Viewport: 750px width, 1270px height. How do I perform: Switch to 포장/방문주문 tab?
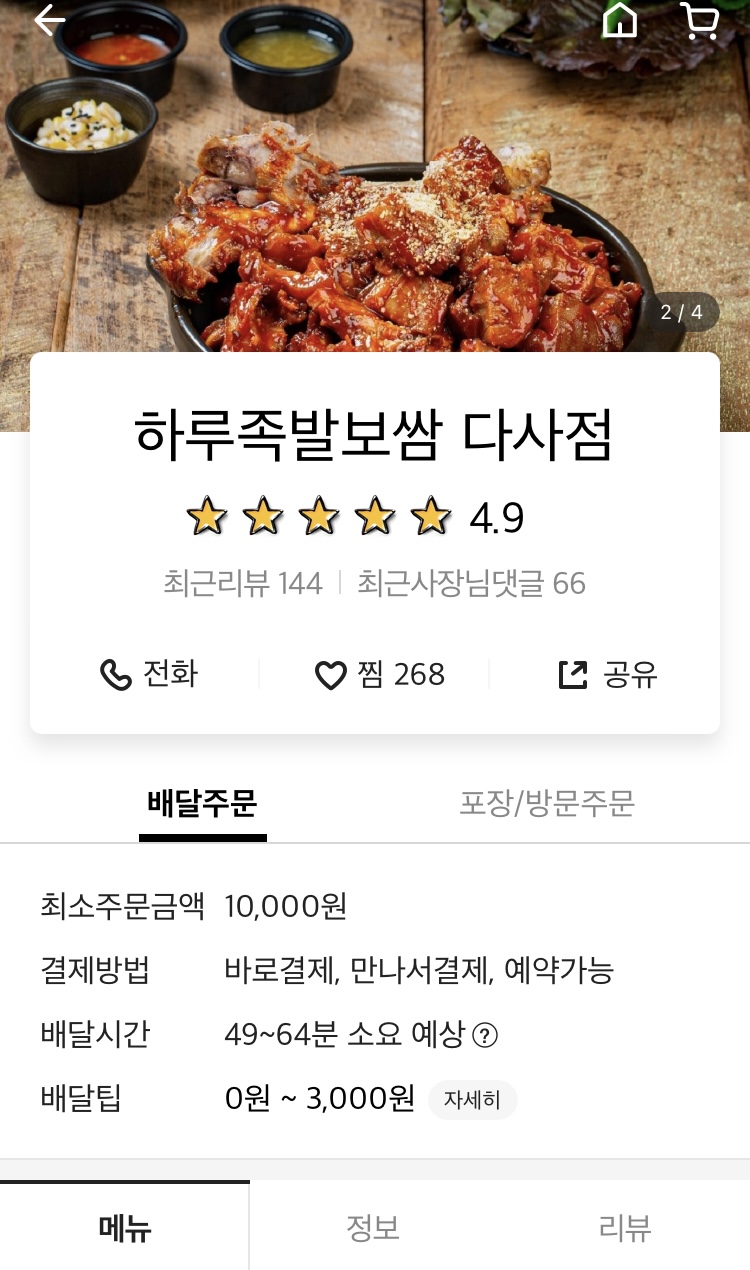(x=547, y=803)
